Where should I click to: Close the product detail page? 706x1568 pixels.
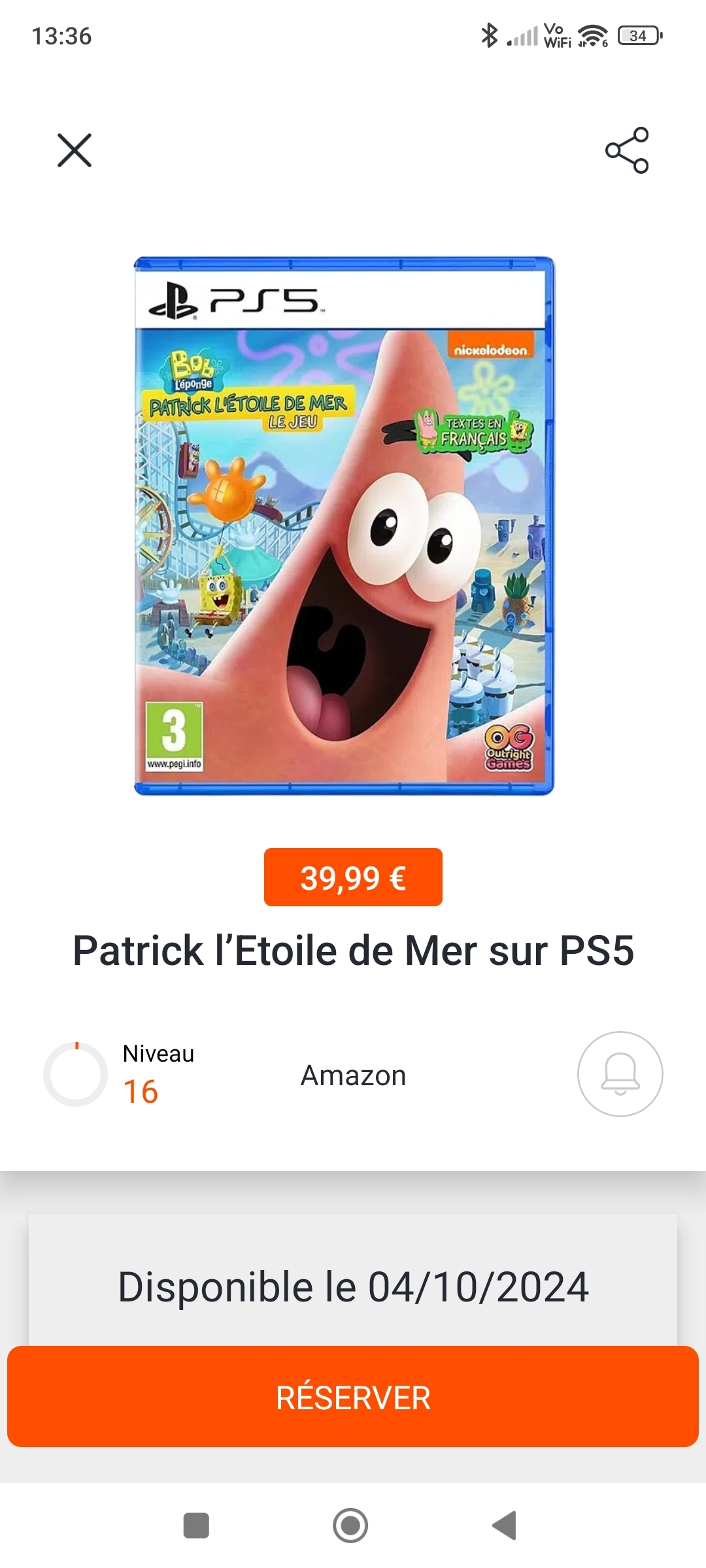pyautogui.click(x=75, y=151)
